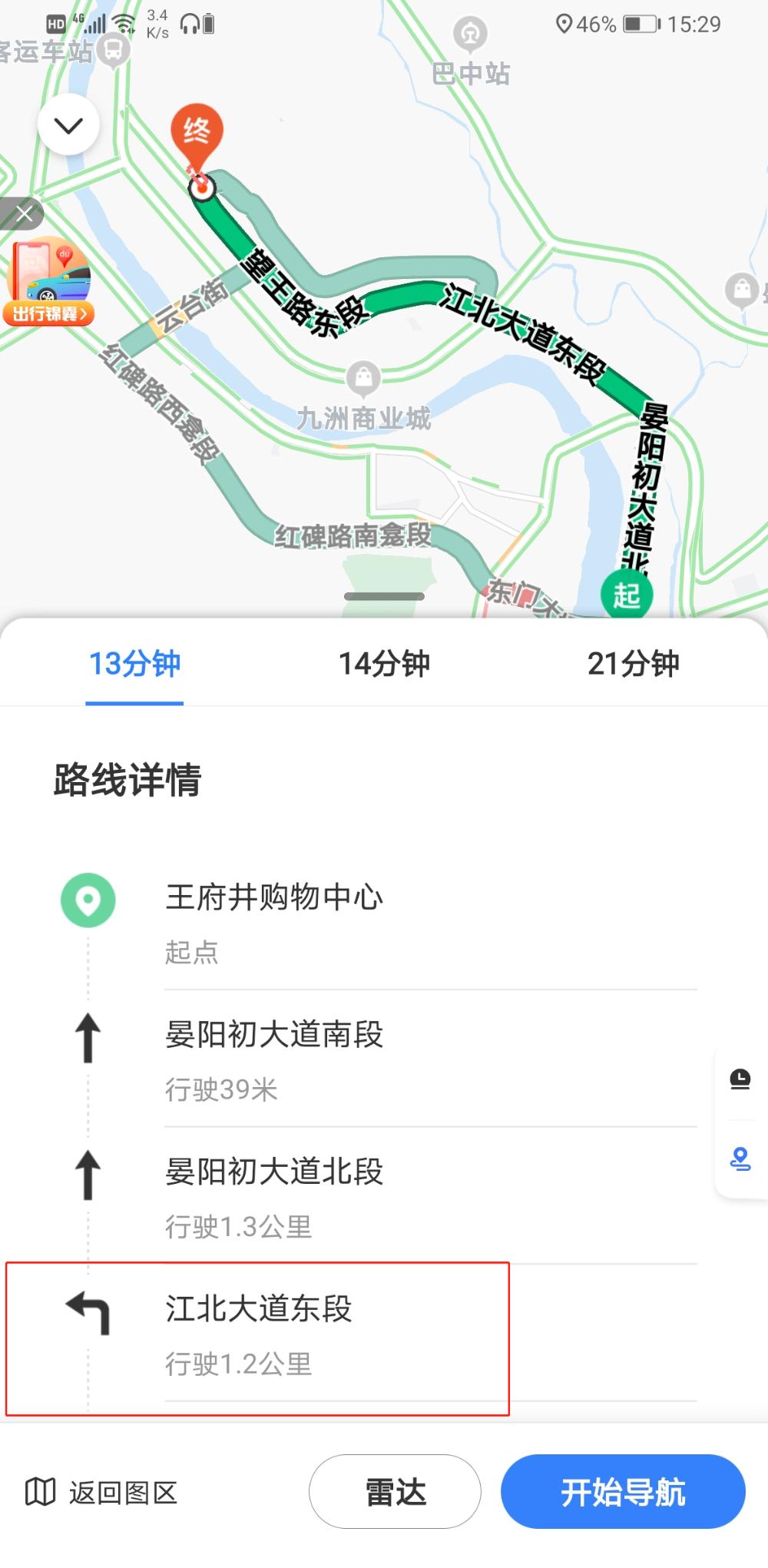The width and height of the screenshot is (768, 1568).
Task: Select the 13分钟 route option
Action: pyautogui.click(x=134, y=664)
